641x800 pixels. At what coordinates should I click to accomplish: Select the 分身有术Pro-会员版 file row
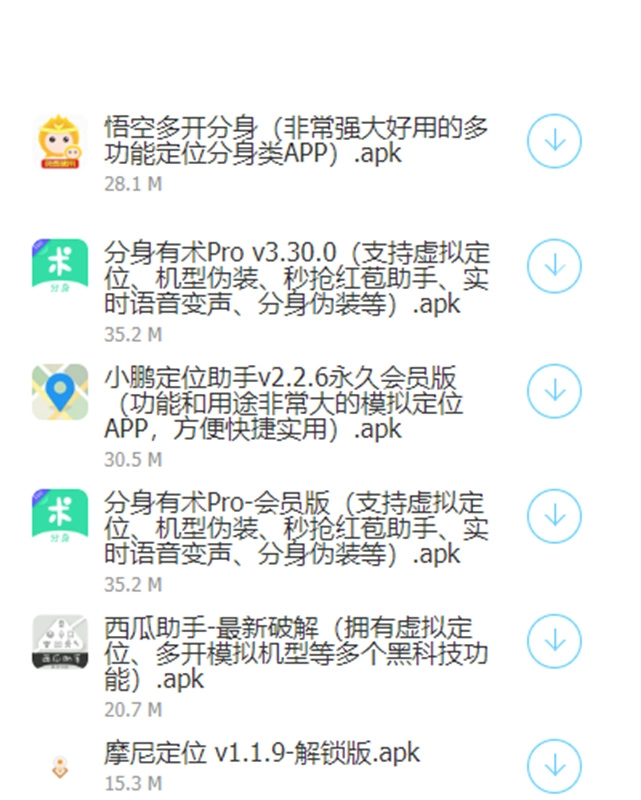pyautogui.click(x=296, y=527)
